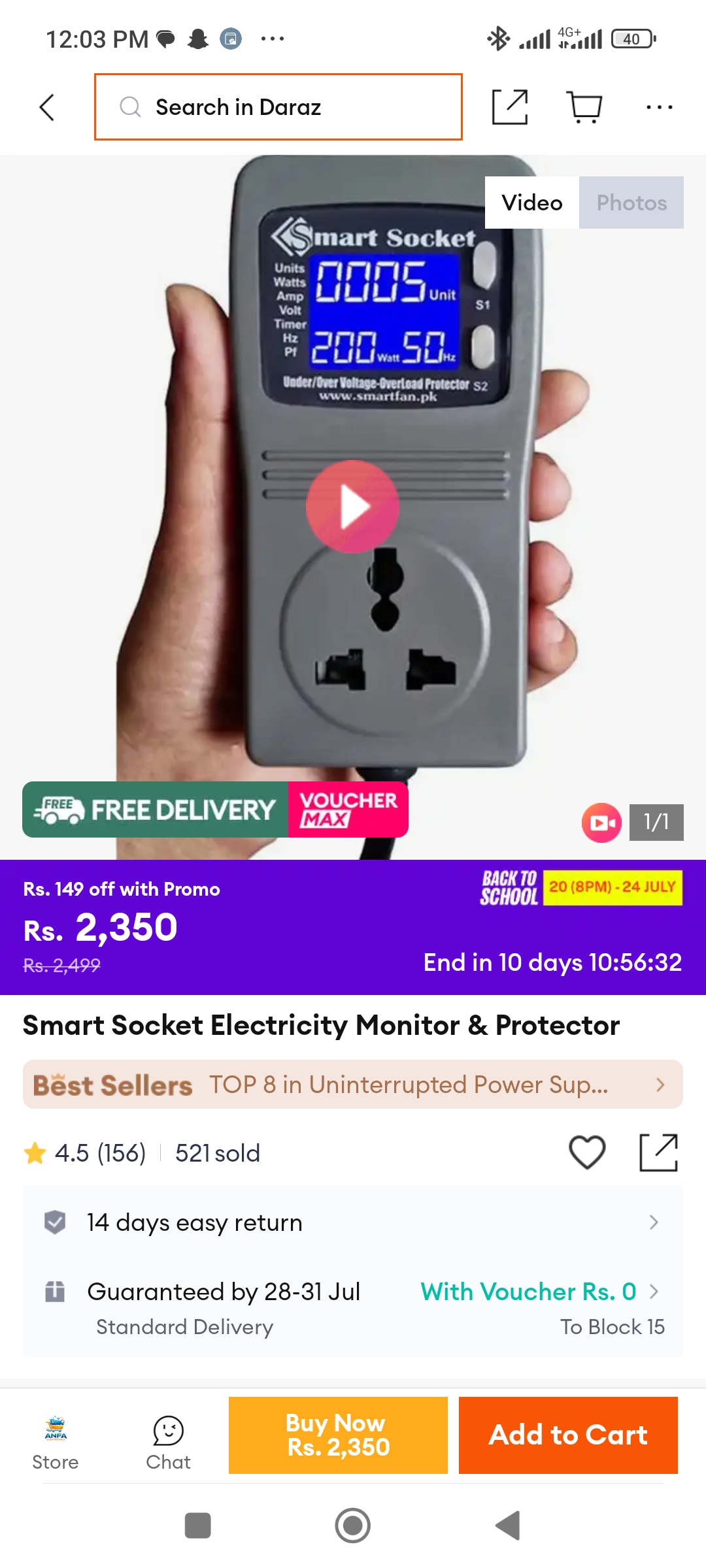
Task: Buy Now for Rs. 2,350
Action: pos(338,1435)
